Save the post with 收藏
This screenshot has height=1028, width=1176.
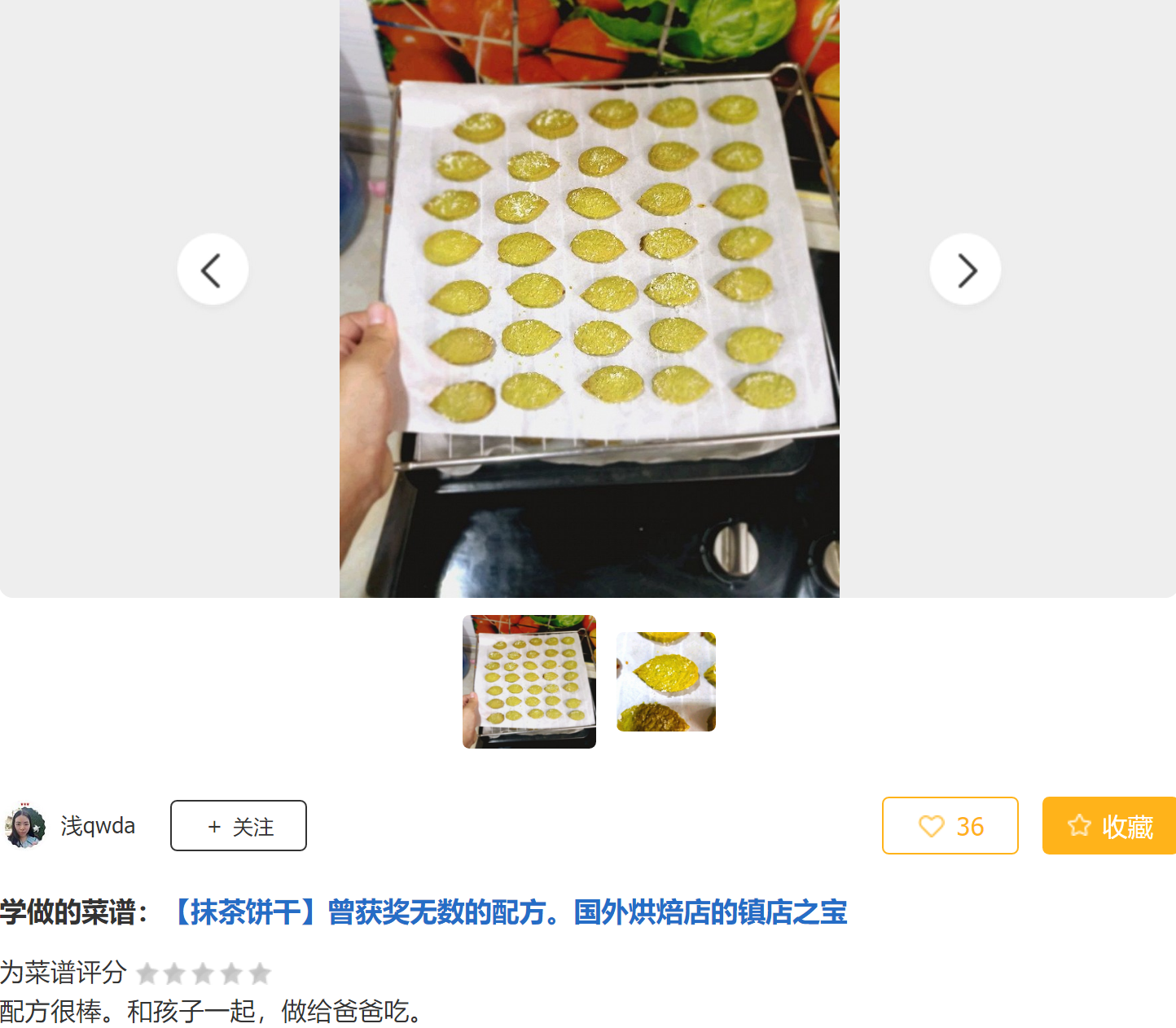1109,826
